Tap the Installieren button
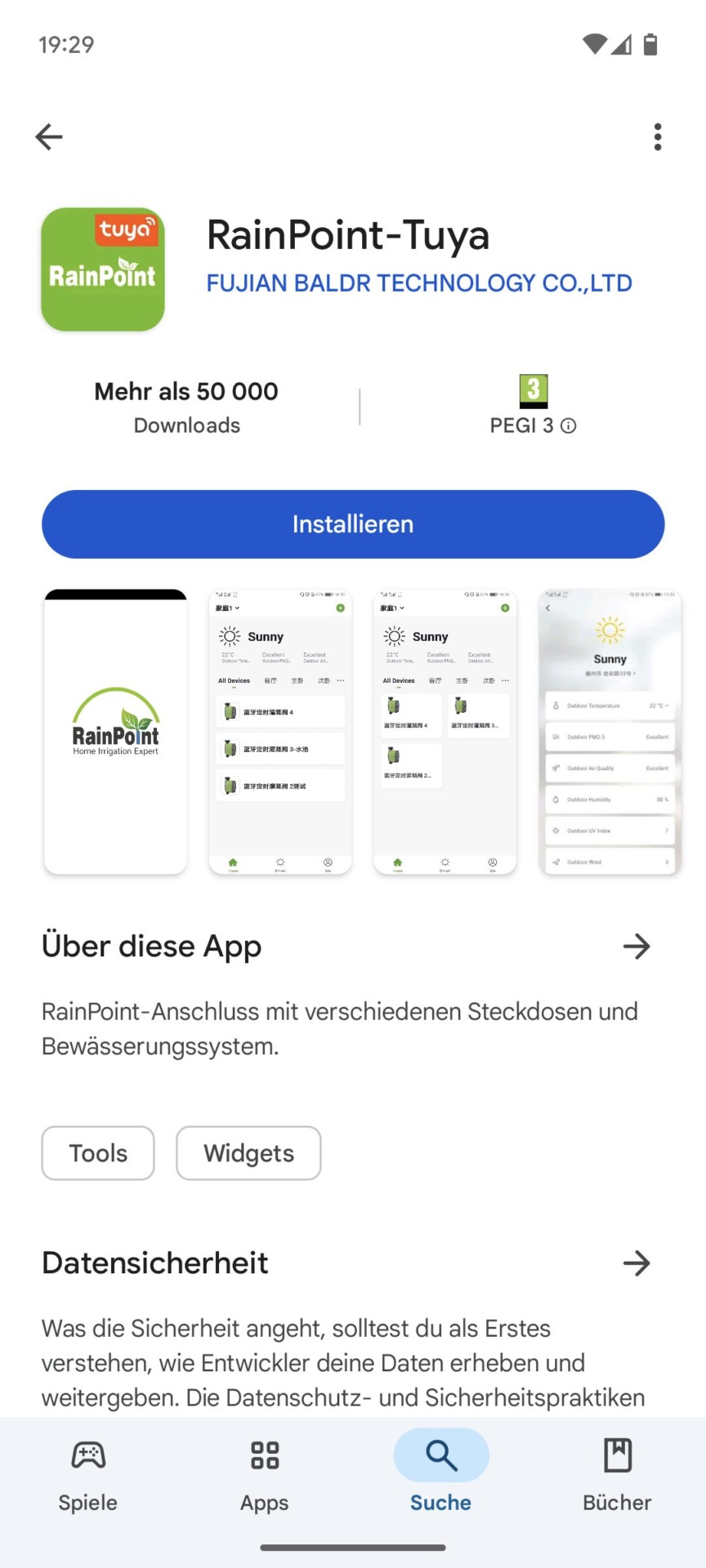The image size is (706, 1568). coord(353,524)
